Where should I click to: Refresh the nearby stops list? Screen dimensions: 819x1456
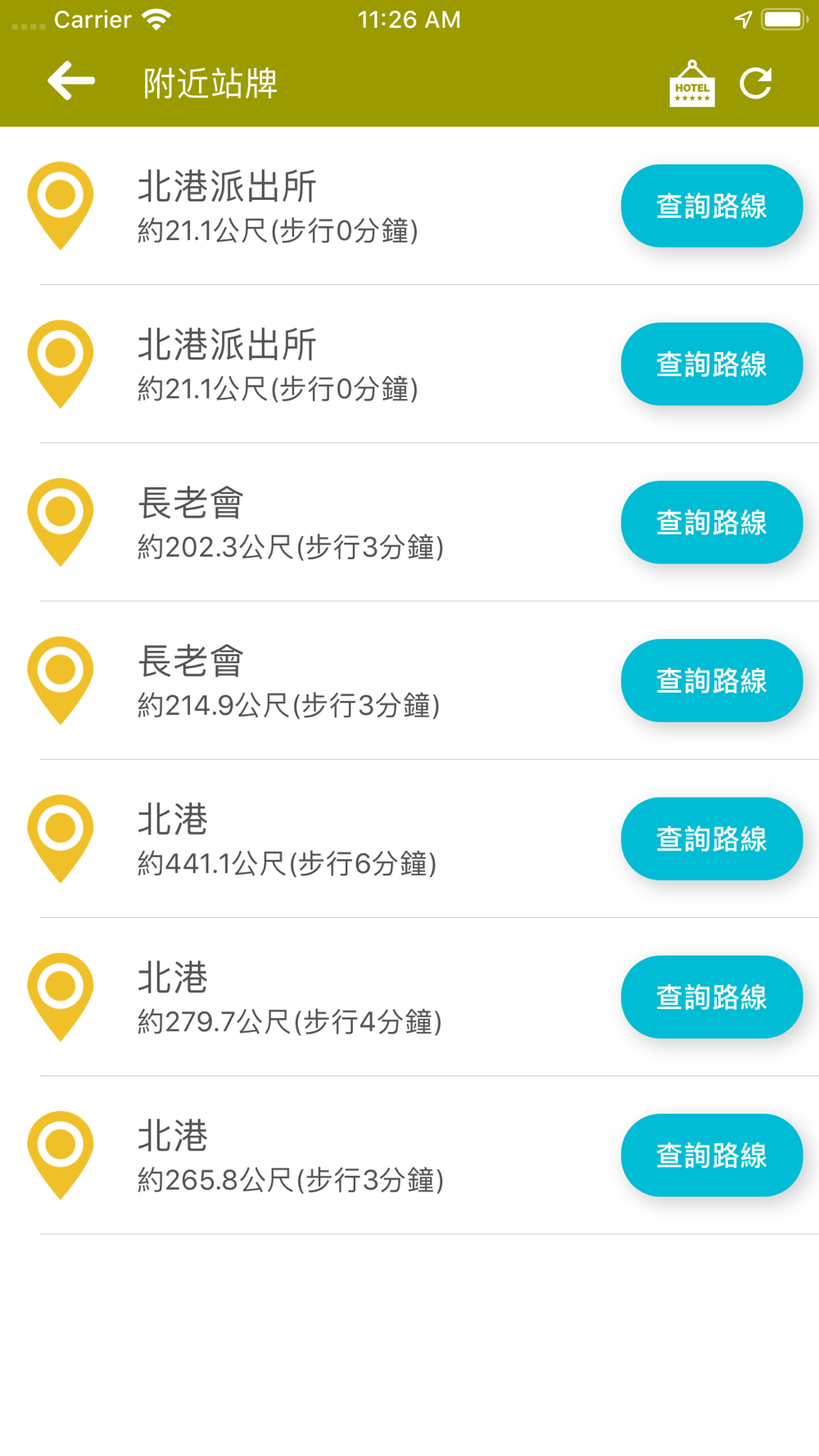tap(755, 83)
